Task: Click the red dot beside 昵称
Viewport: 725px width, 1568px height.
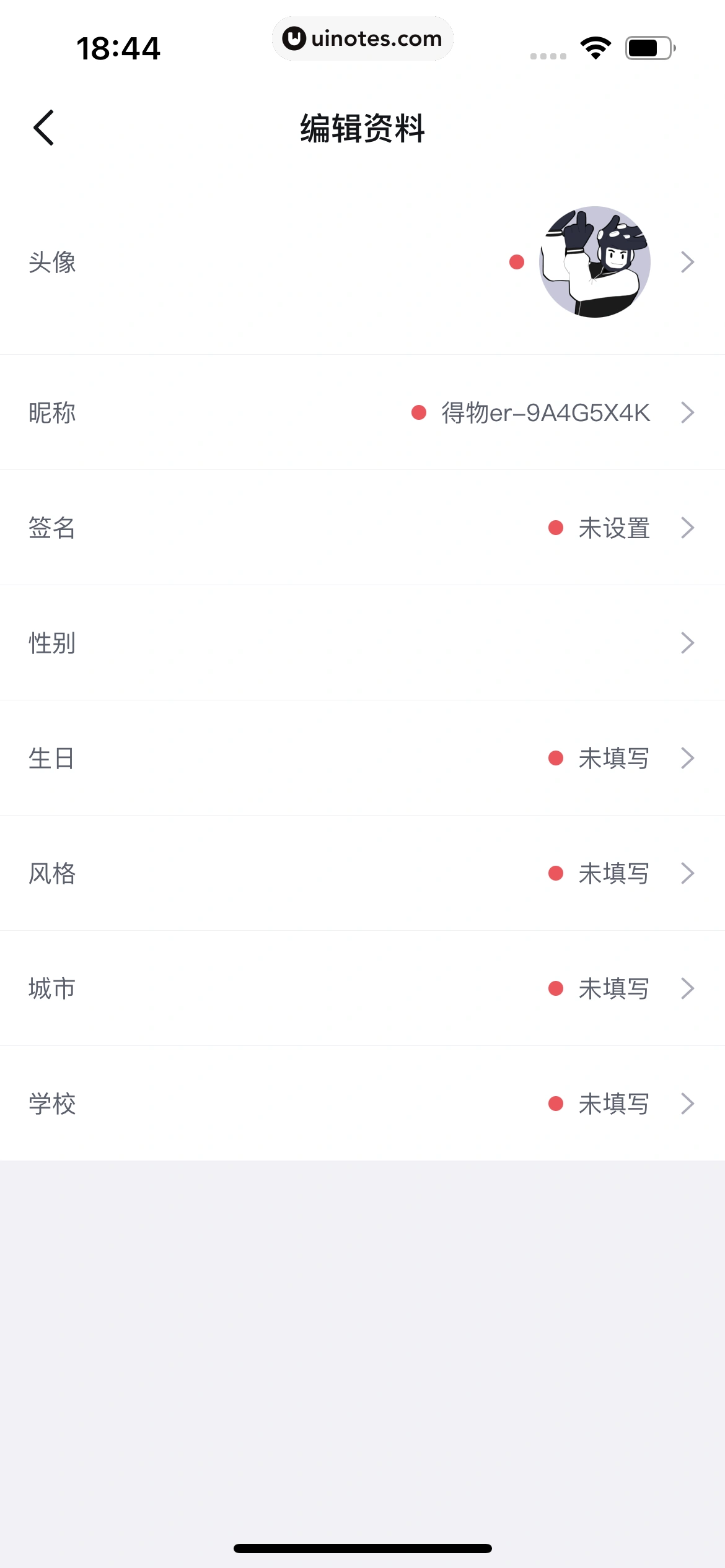Action: pyautogui.click(x=418, y=411)
